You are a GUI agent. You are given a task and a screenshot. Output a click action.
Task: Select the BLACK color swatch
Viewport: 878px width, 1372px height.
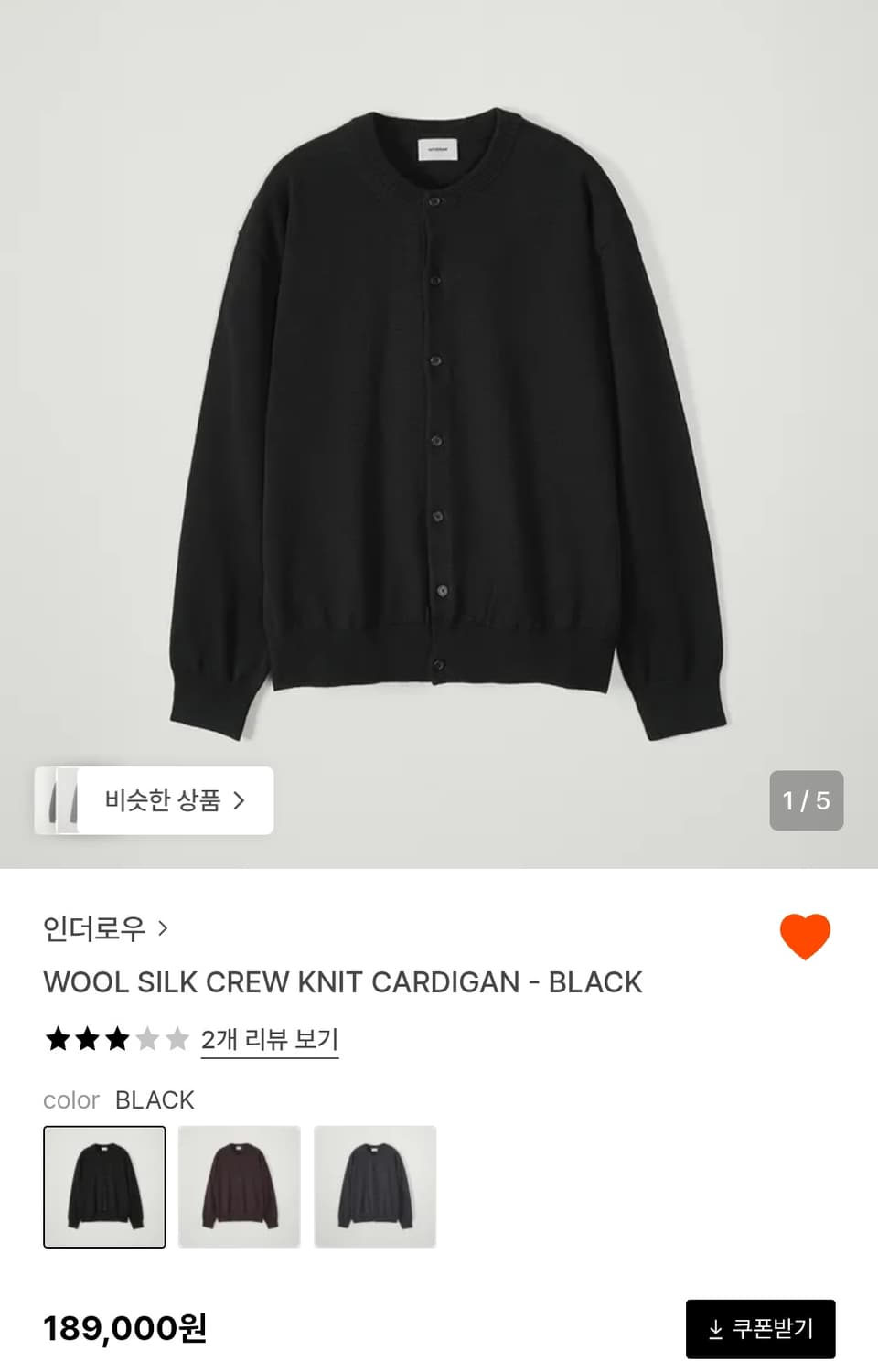pyautogui.click(x=102, y=1184)
